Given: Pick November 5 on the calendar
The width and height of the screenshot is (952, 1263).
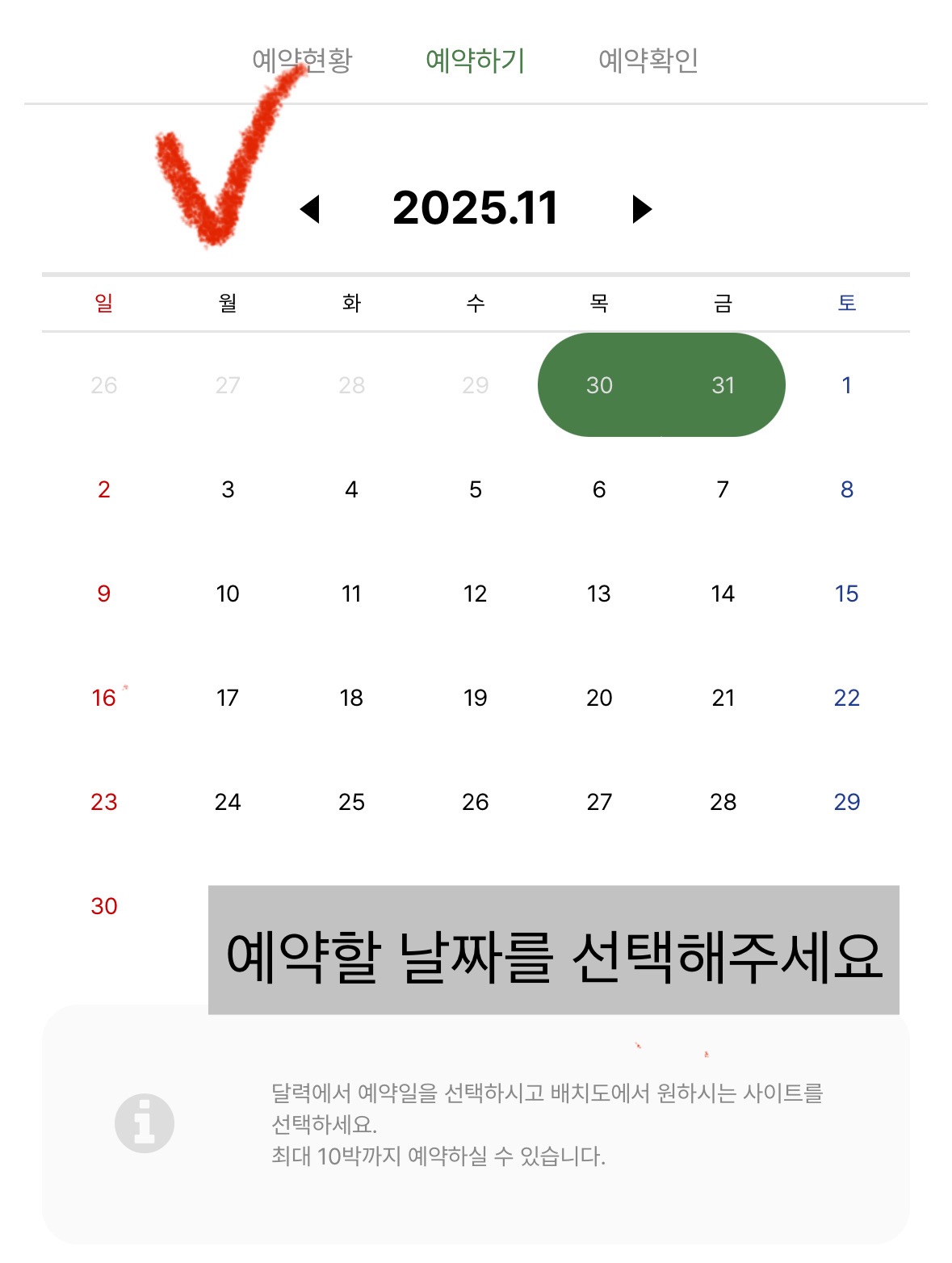Looking at the screenshot, I should pos(475,489).
